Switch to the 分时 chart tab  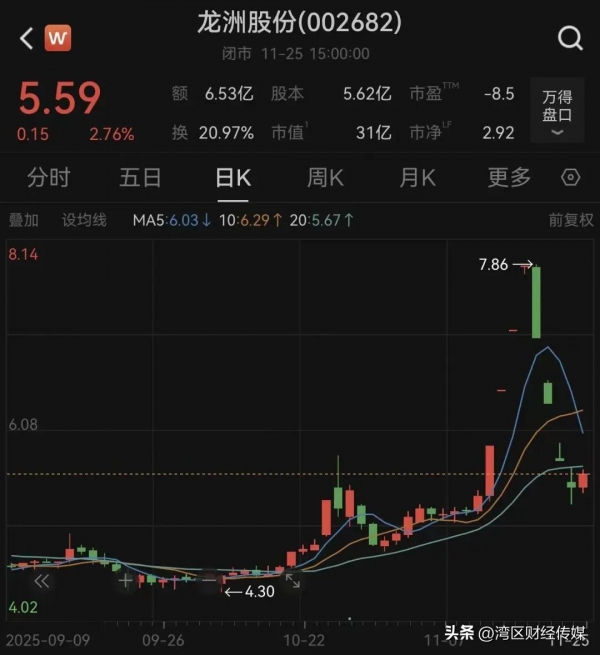coord(49,178)
